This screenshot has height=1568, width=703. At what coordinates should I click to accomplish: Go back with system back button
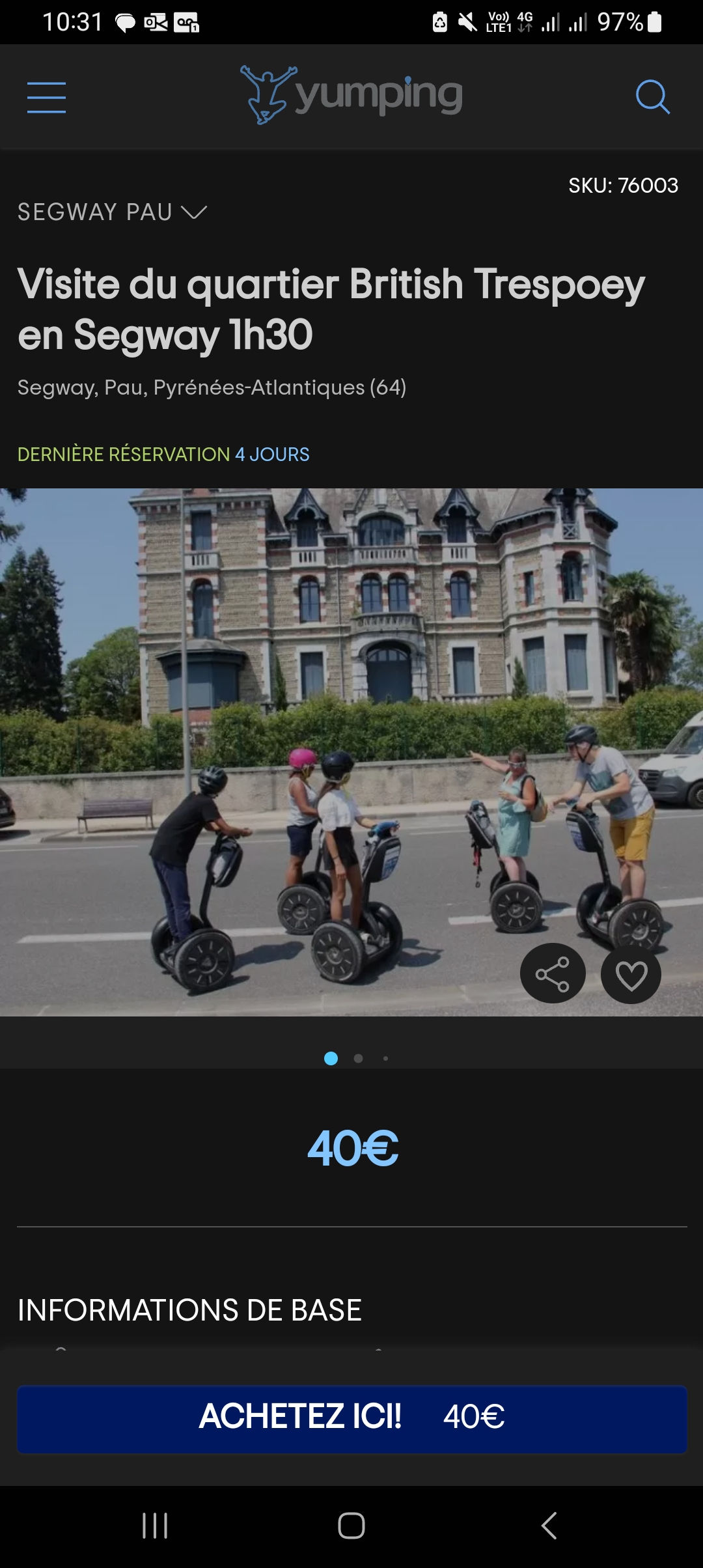pos(549,1525)
